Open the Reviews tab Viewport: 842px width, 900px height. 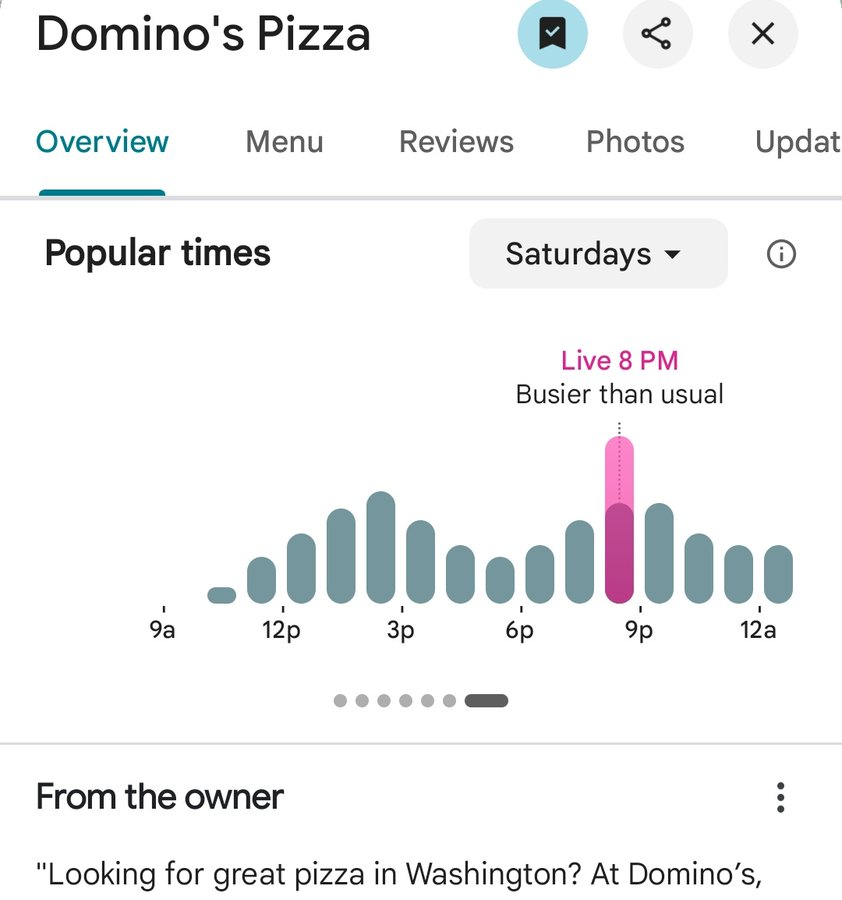point(456,142)
